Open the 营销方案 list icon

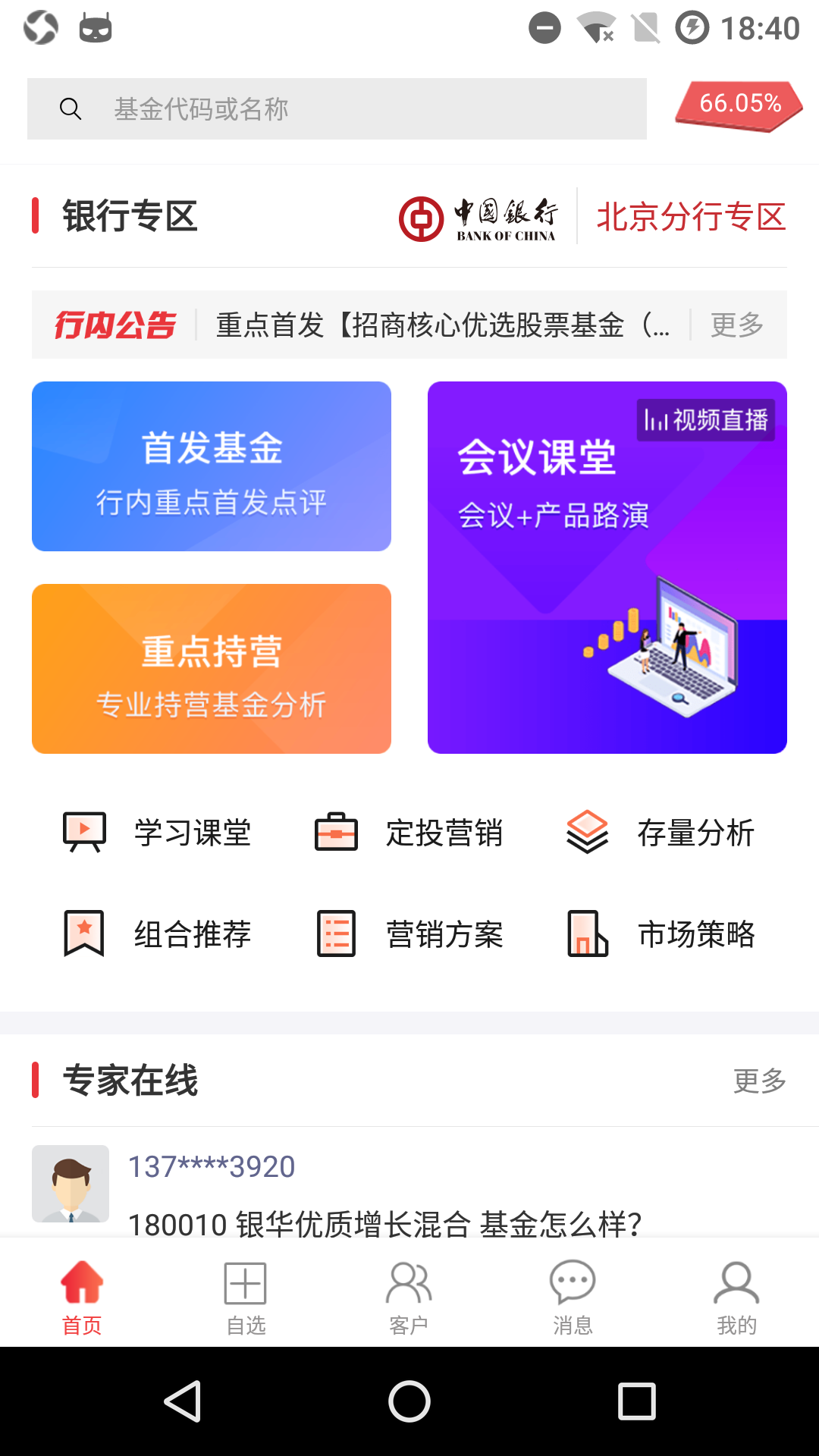coord(336,933)
